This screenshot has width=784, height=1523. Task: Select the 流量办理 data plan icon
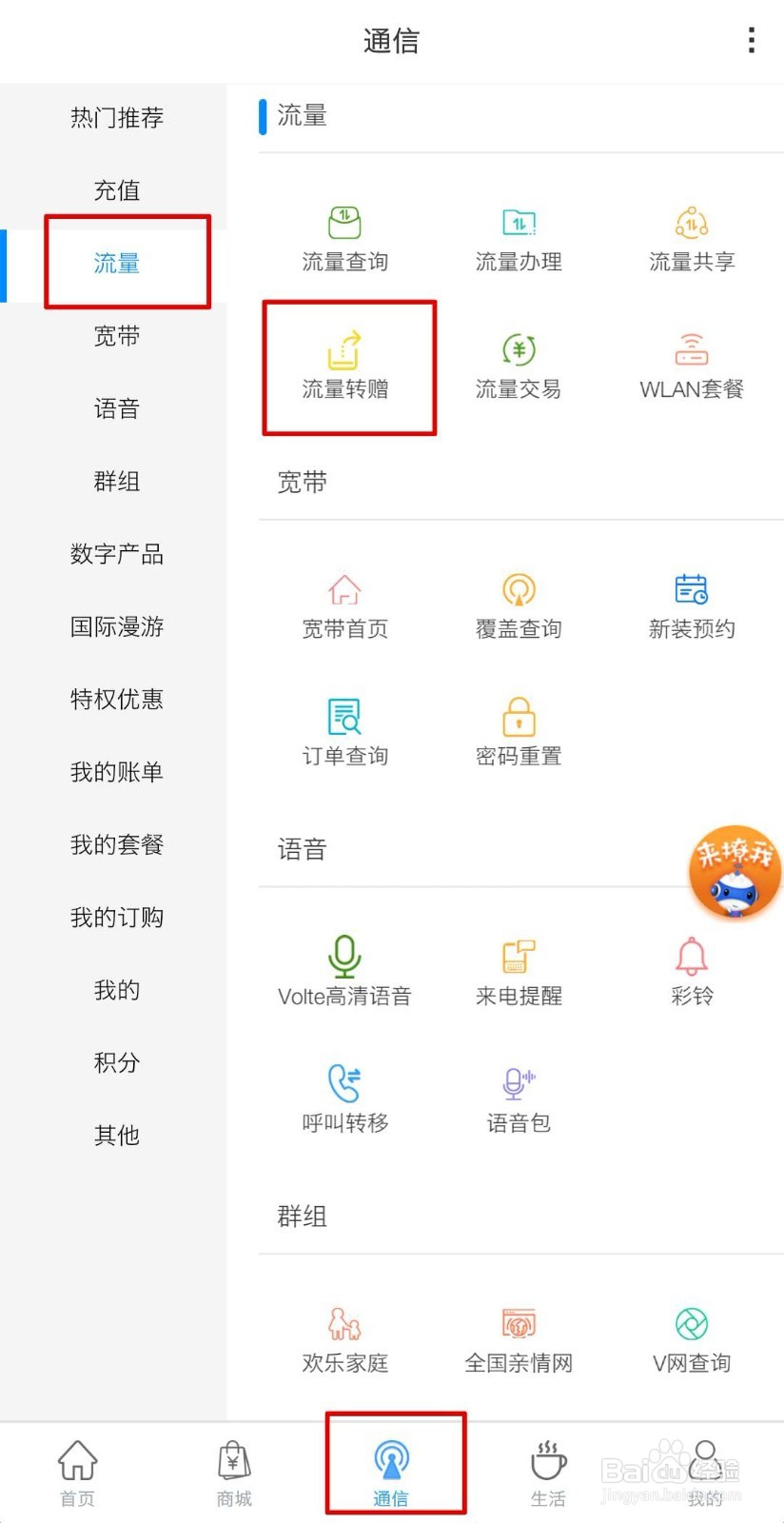(518, 236)
